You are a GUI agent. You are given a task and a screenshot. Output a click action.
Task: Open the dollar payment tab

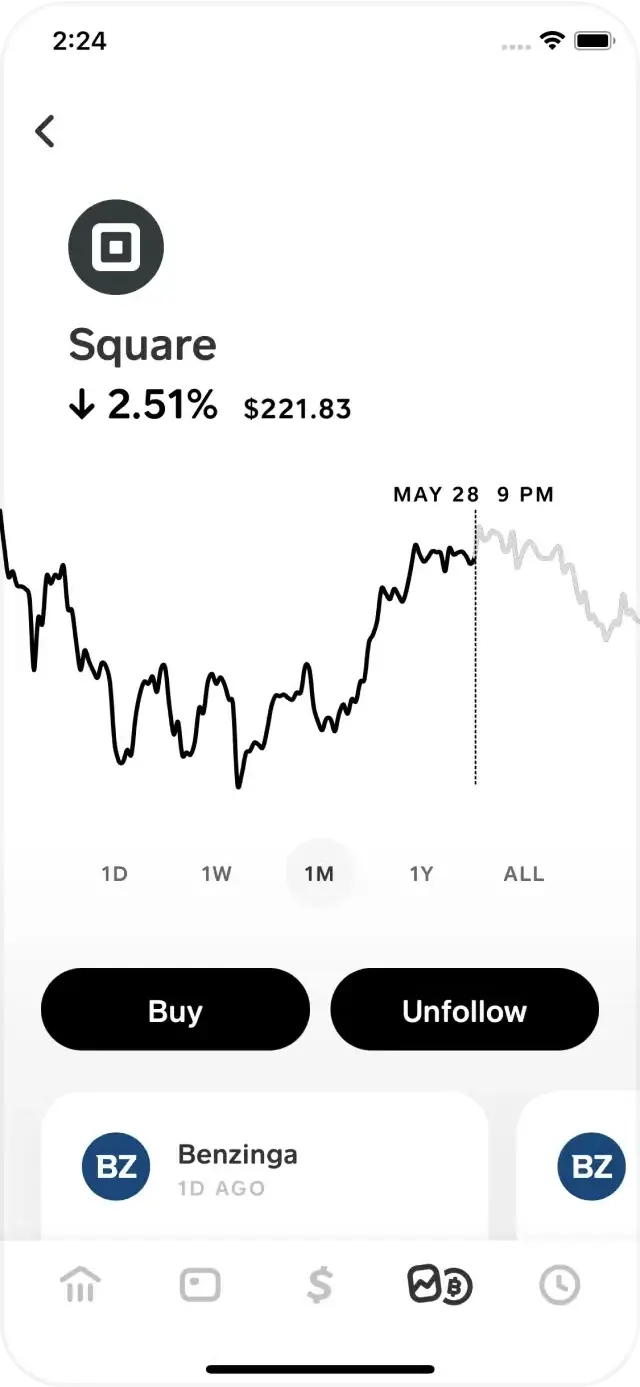319,1285
